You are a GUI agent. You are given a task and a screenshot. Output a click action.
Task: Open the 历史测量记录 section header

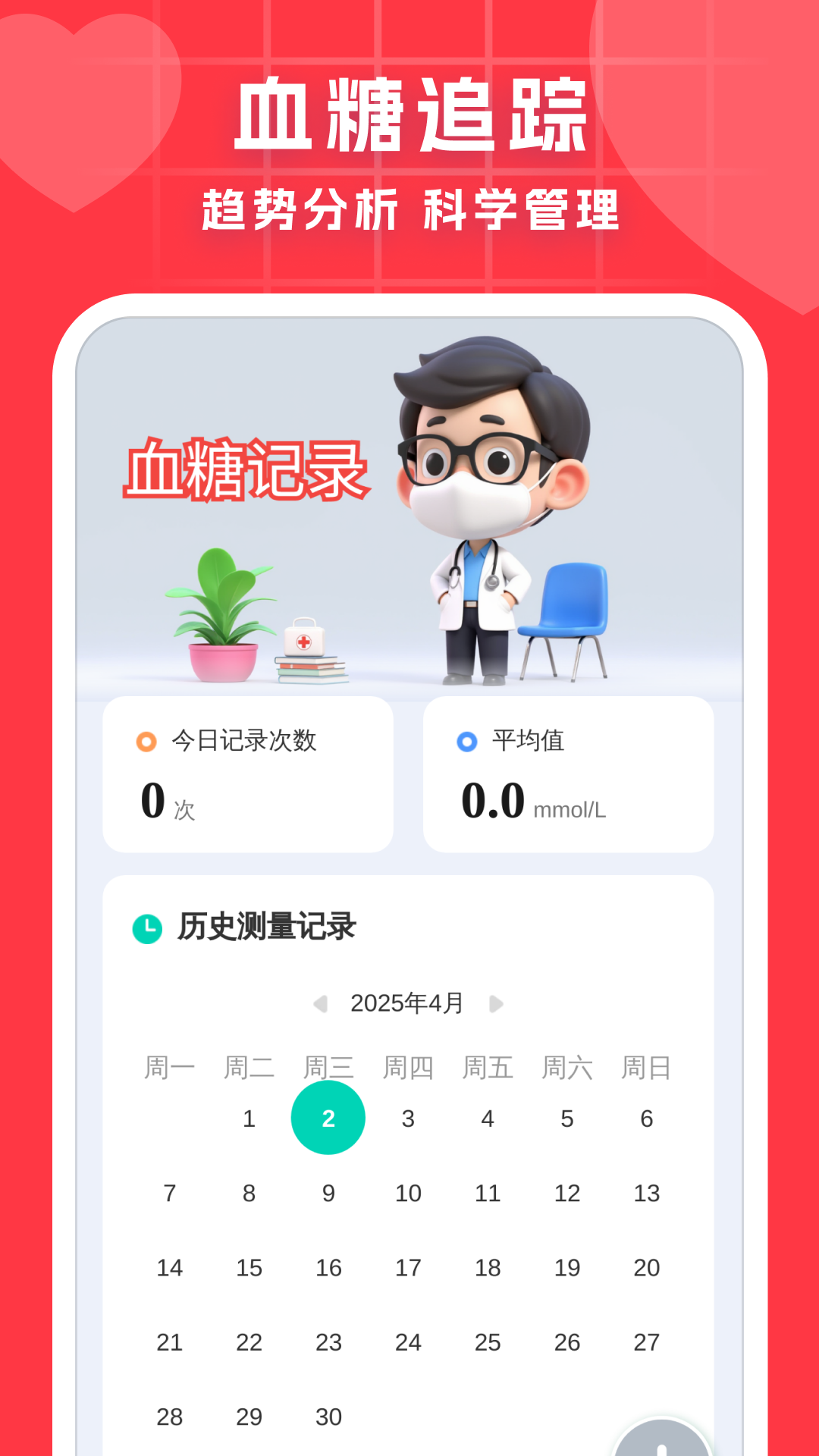click(265, 925)
